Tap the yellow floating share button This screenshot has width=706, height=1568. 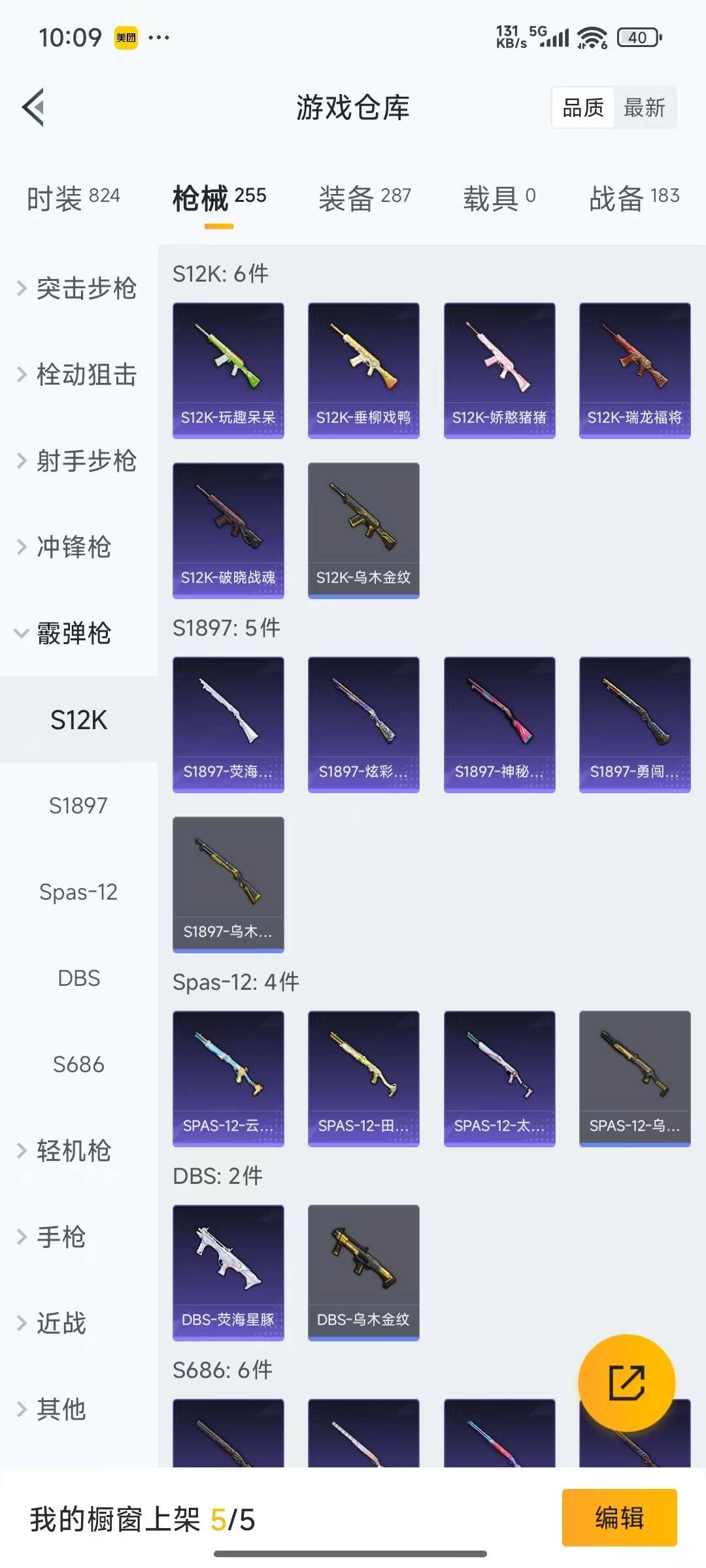[626, 1382]
